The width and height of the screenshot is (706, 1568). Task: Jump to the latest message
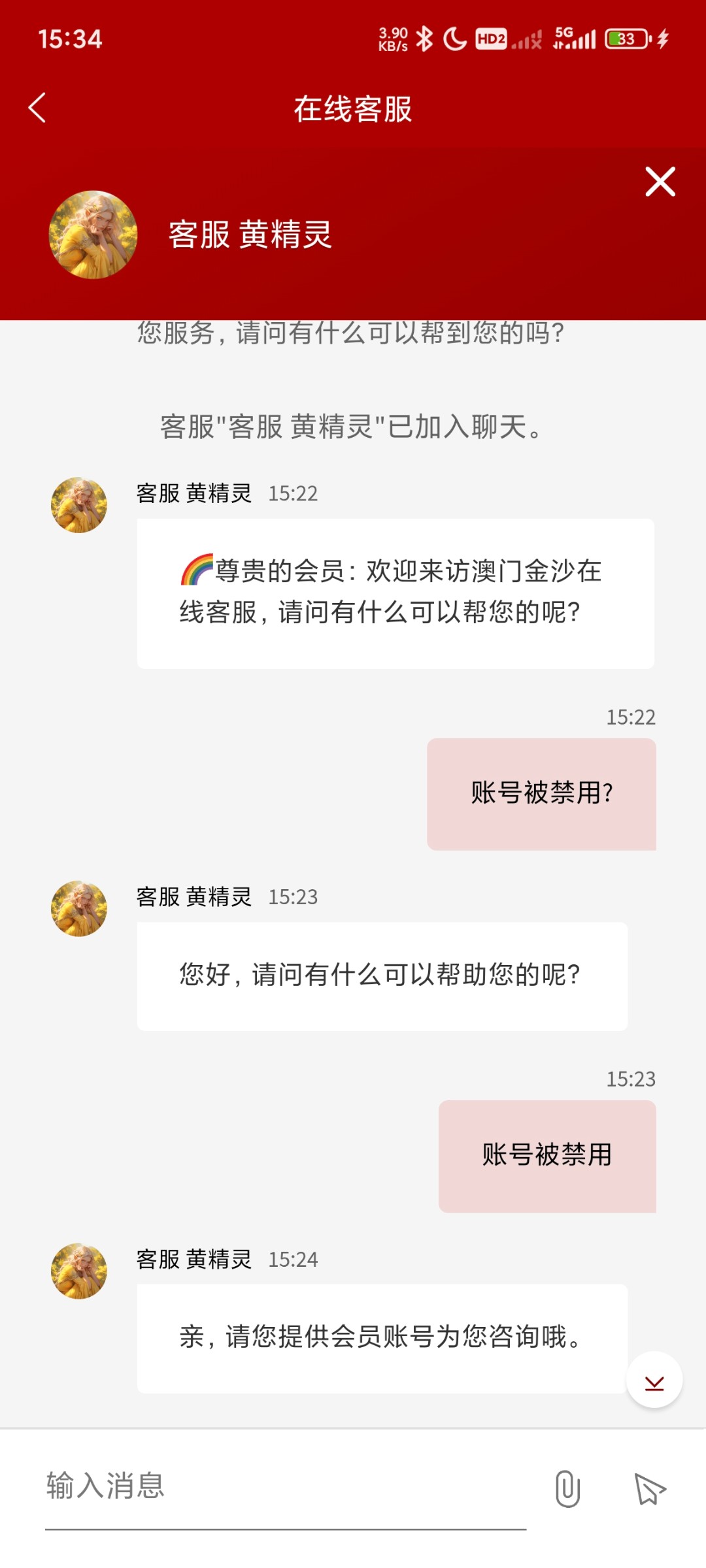654,1380
